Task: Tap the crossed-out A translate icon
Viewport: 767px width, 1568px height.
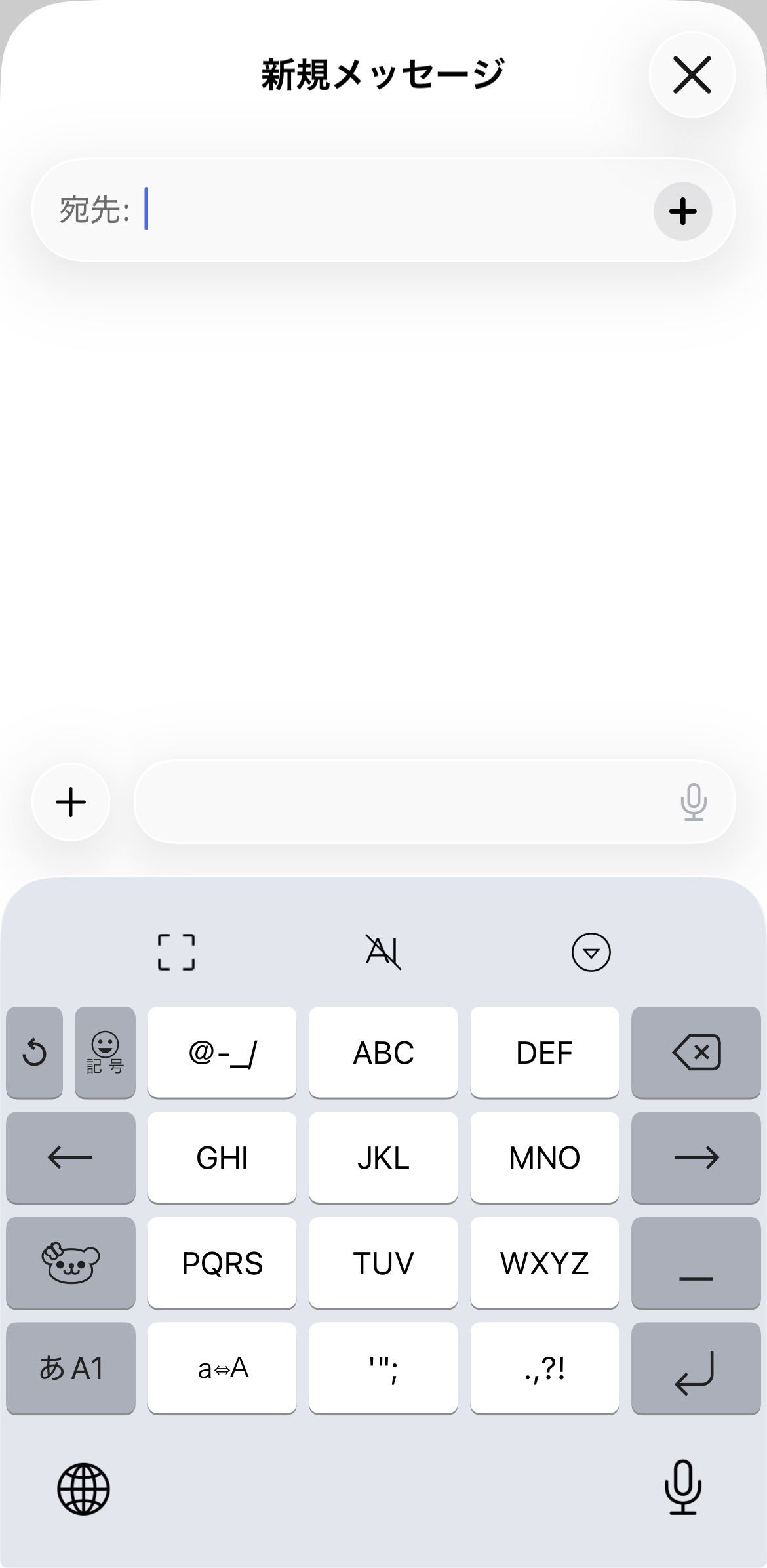Action: [x=383, y=952]
